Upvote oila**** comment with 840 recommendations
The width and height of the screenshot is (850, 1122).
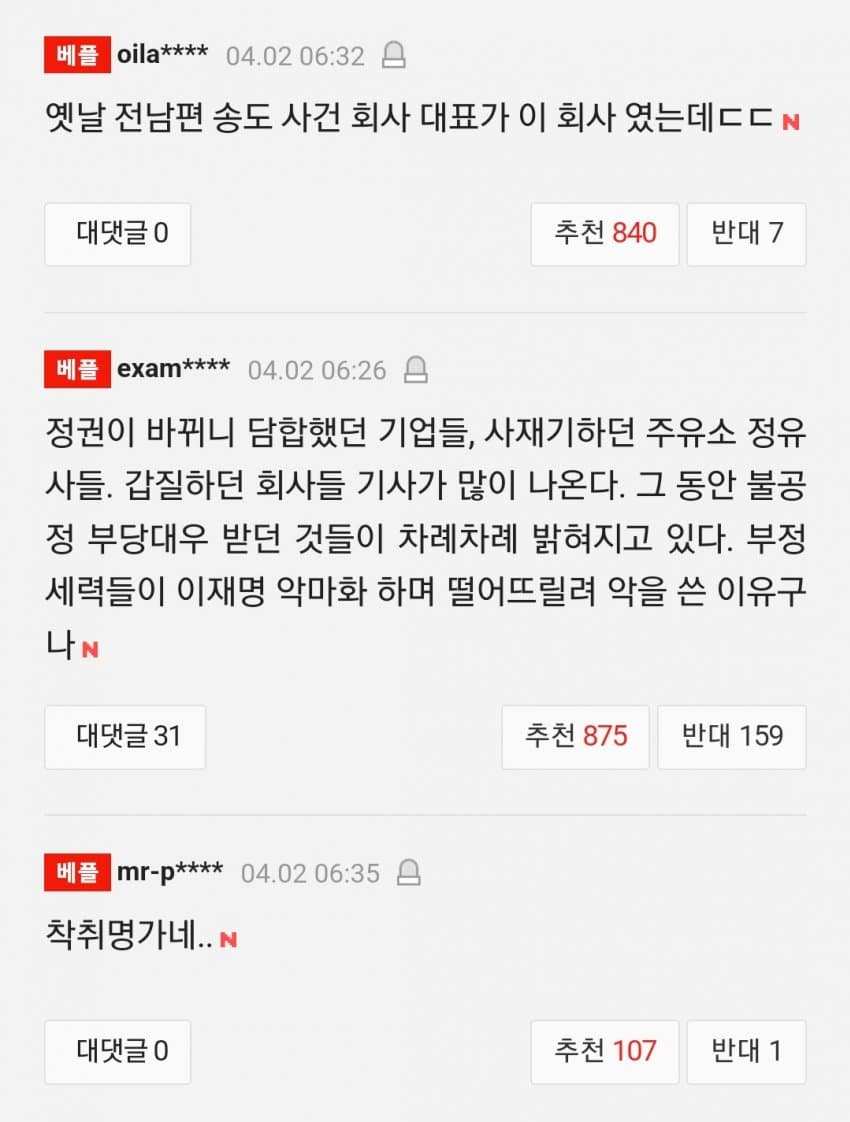(x=605, y=234)
